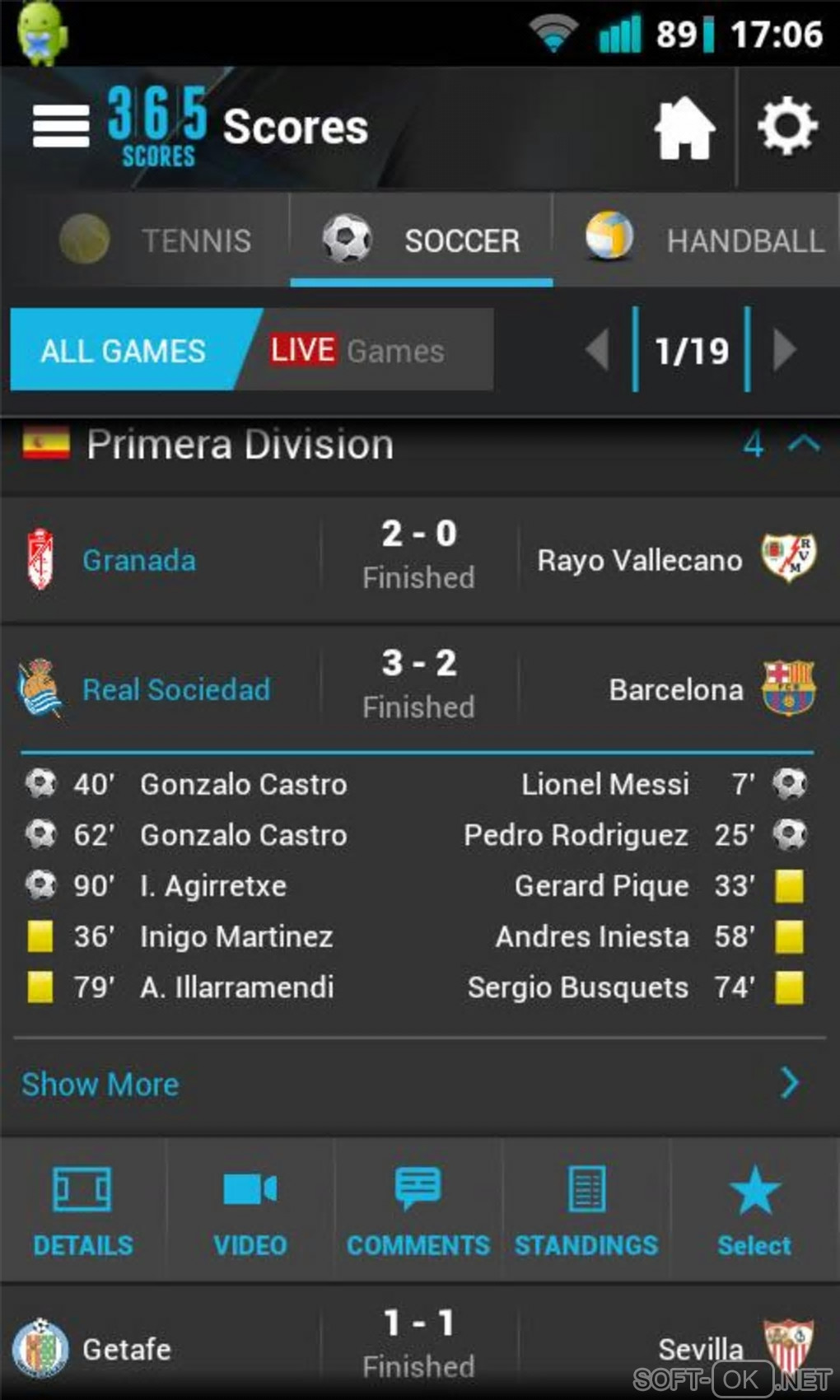Screen dimensions: 840x1400
Task: Go to the previous page arrow
Action: [x=598, y=350]
